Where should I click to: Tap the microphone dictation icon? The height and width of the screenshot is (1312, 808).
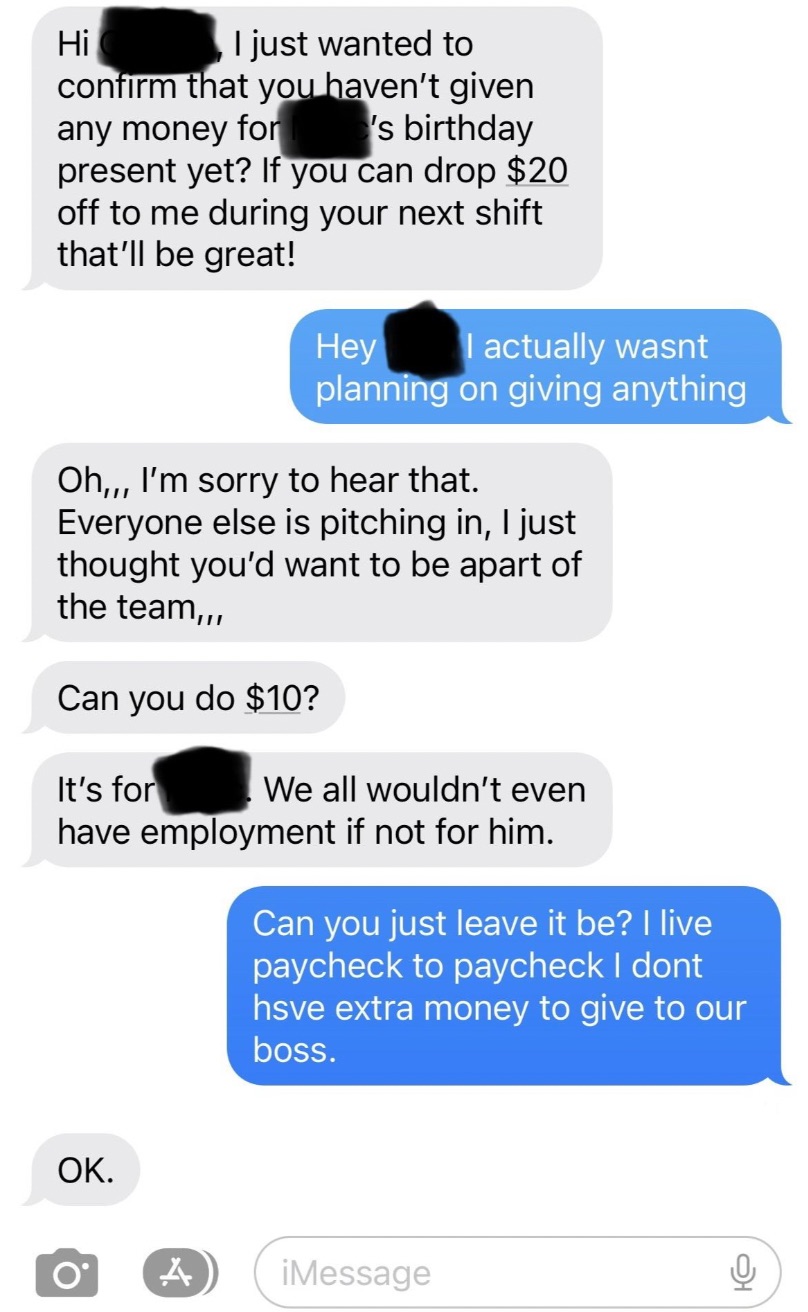741,1272
